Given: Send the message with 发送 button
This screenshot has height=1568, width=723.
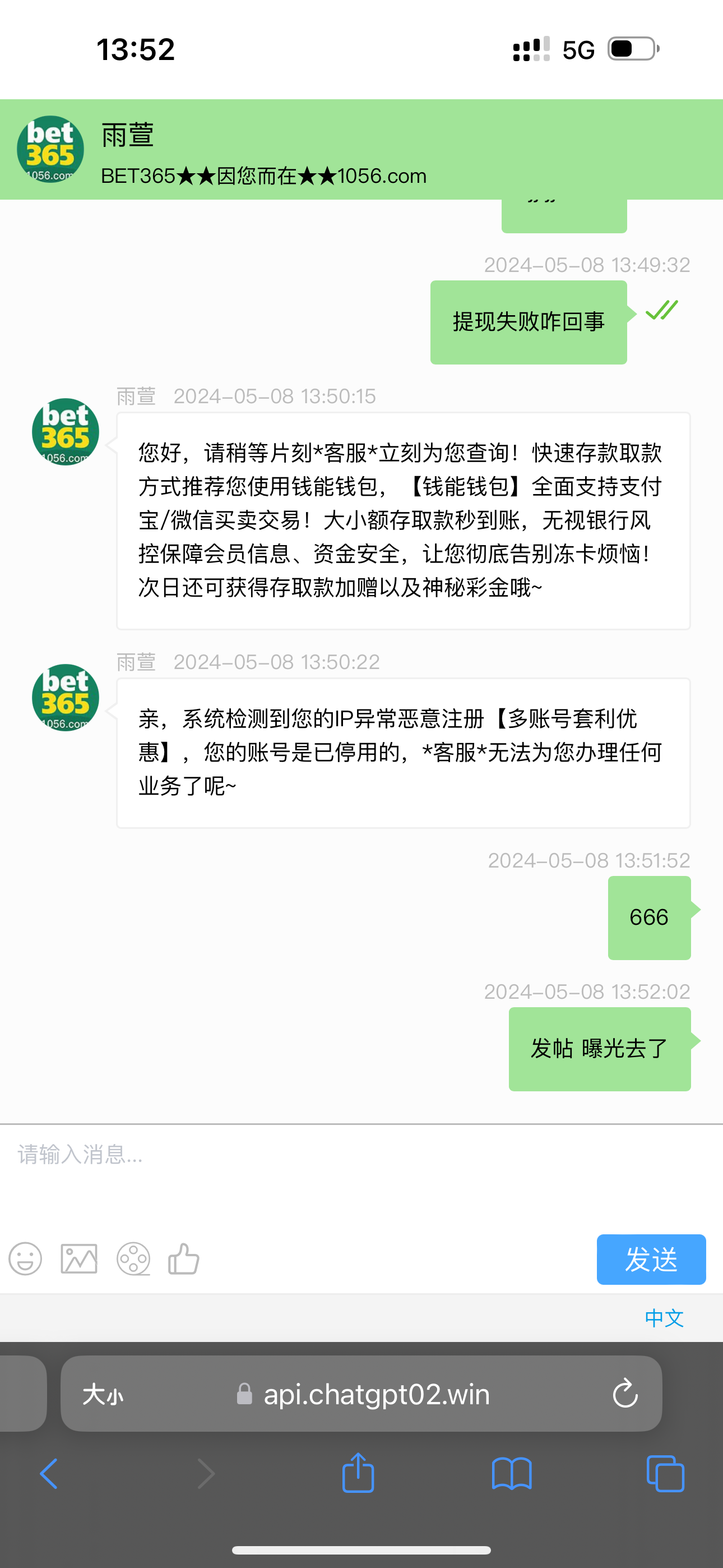Looking at the screenshot, I should pyautogui.click(x=651, y=1259).
